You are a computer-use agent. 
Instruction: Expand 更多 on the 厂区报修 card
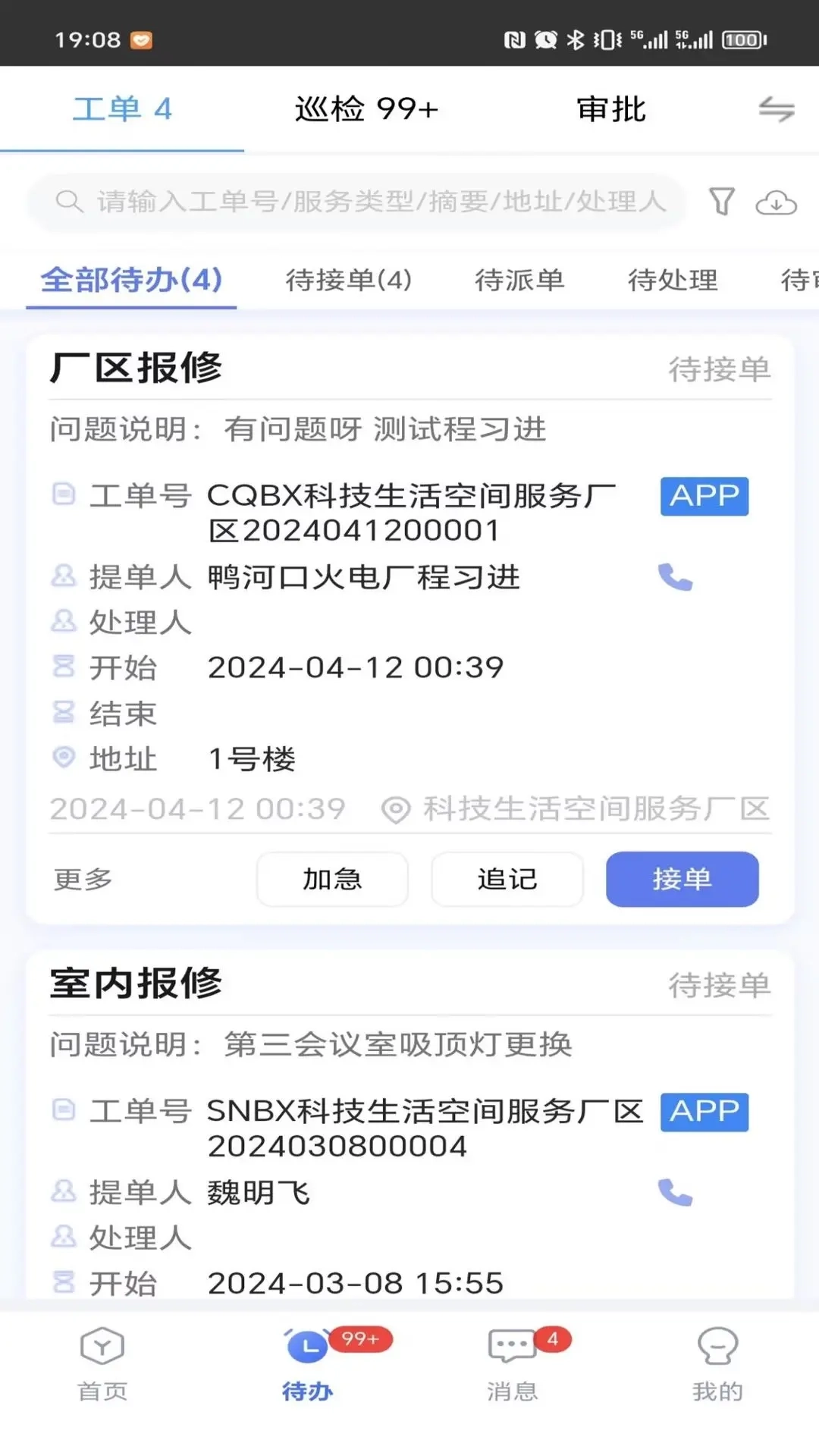(81, 880)
